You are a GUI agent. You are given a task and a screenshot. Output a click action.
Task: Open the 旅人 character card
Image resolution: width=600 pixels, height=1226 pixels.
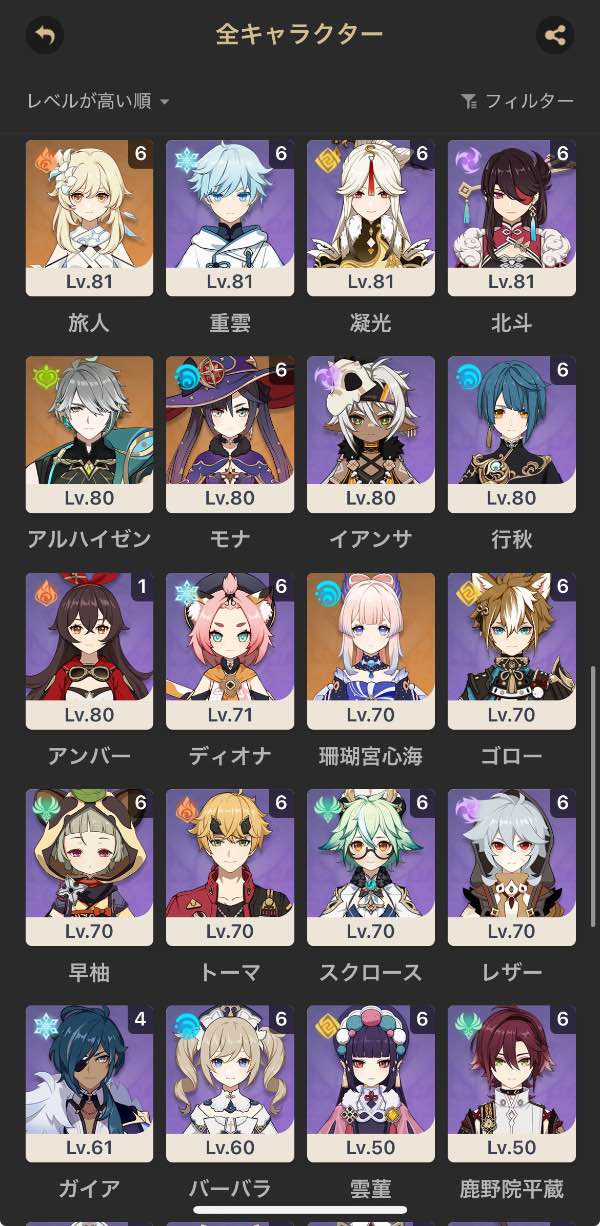click(89, 218)
